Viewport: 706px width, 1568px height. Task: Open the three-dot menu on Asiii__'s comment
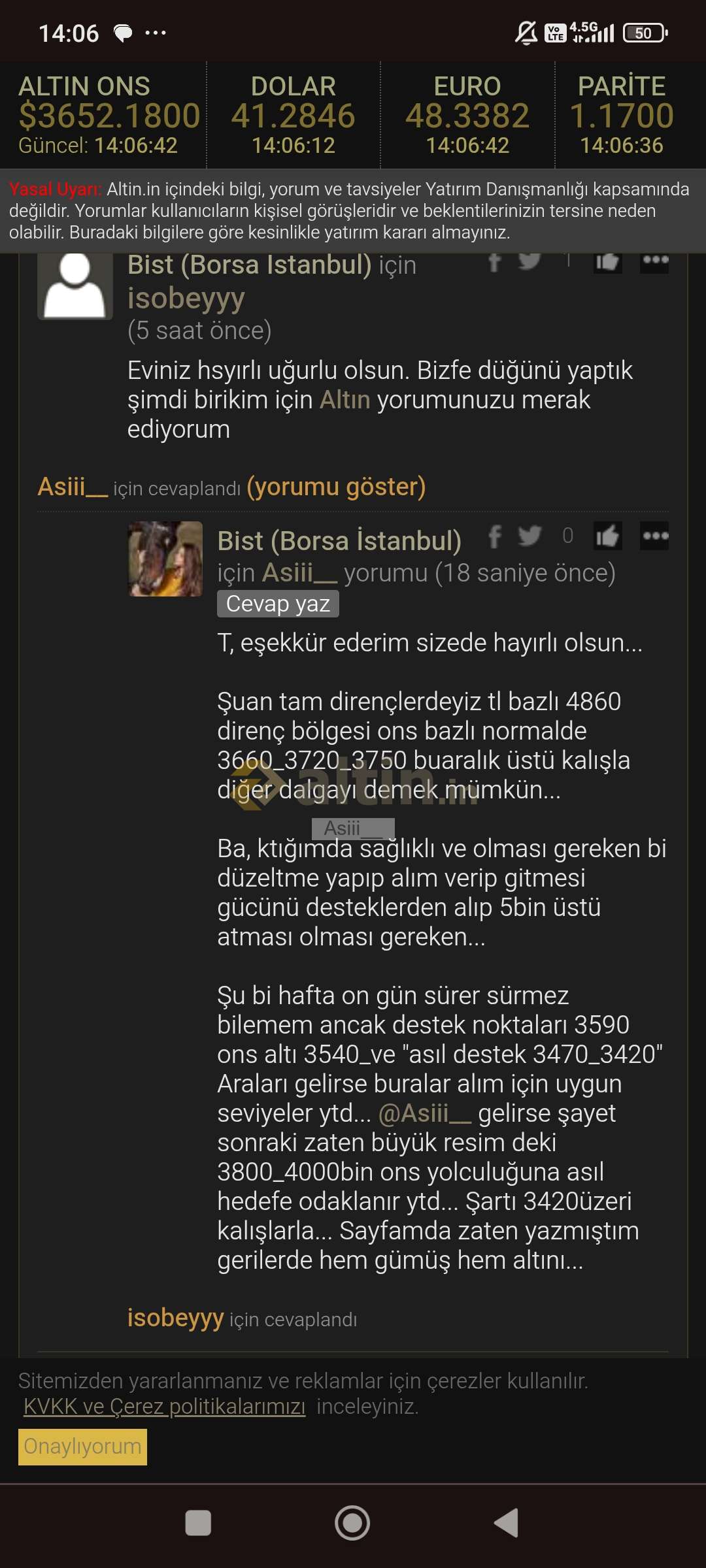tap(654, 536)
